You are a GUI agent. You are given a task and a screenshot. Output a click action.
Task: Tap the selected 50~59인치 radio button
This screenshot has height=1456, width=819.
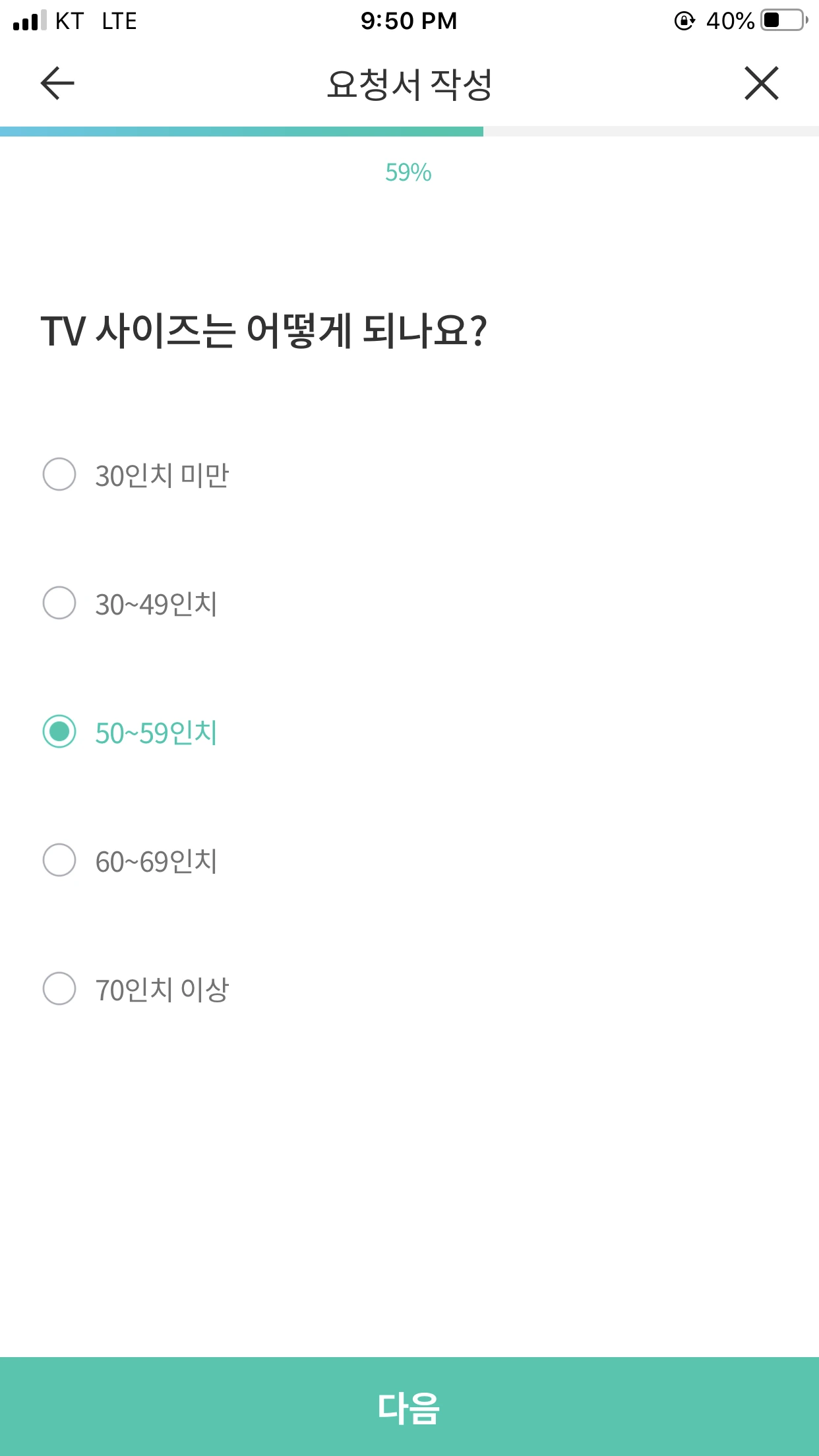[59, 731]
